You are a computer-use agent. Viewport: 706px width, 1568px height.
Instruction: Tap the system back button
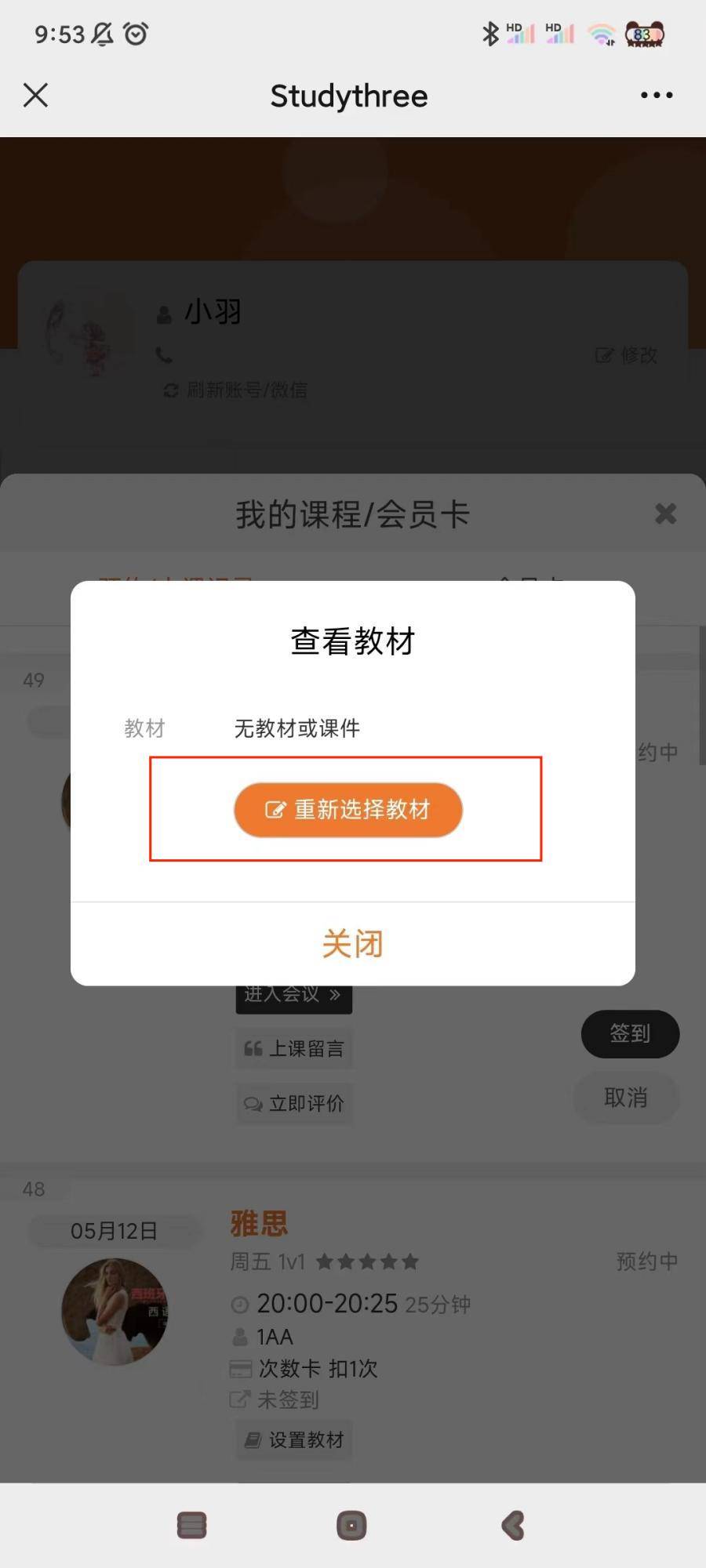coord(513,1526)
